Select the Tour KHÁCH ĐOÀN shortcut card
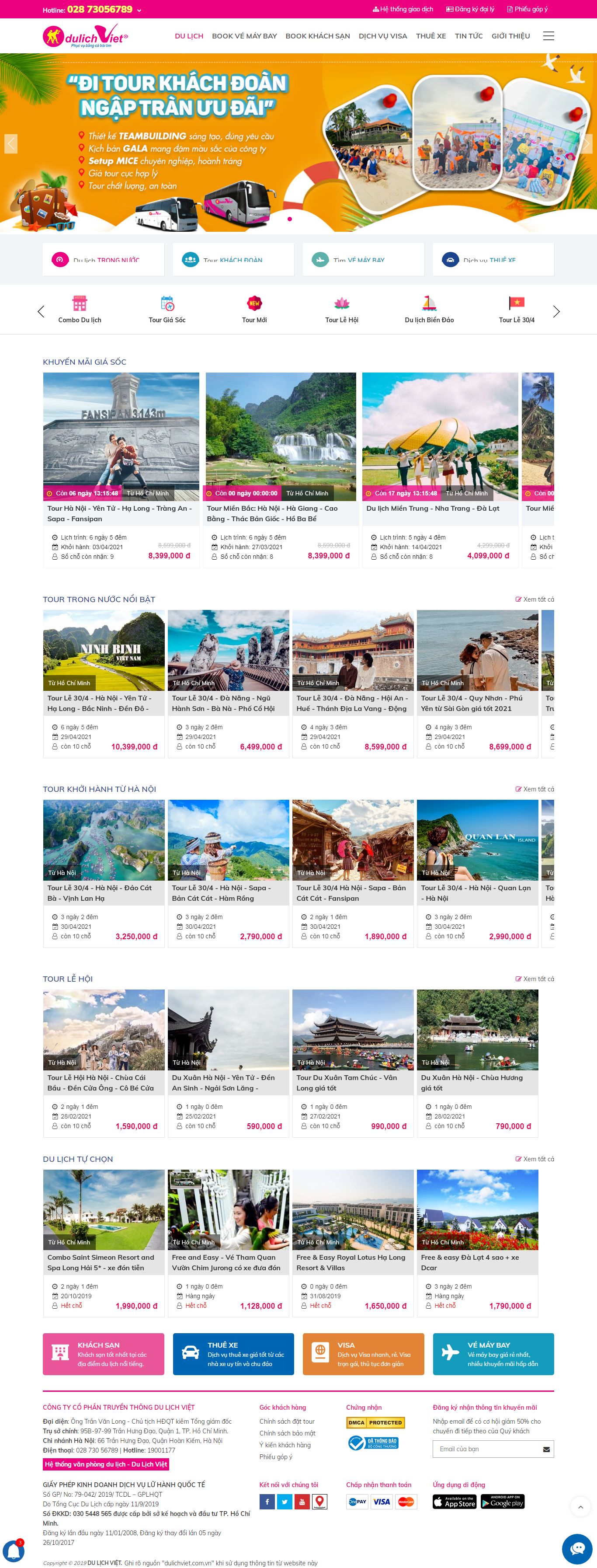This screenshot has width=597, height=1568. coord(233,260)
